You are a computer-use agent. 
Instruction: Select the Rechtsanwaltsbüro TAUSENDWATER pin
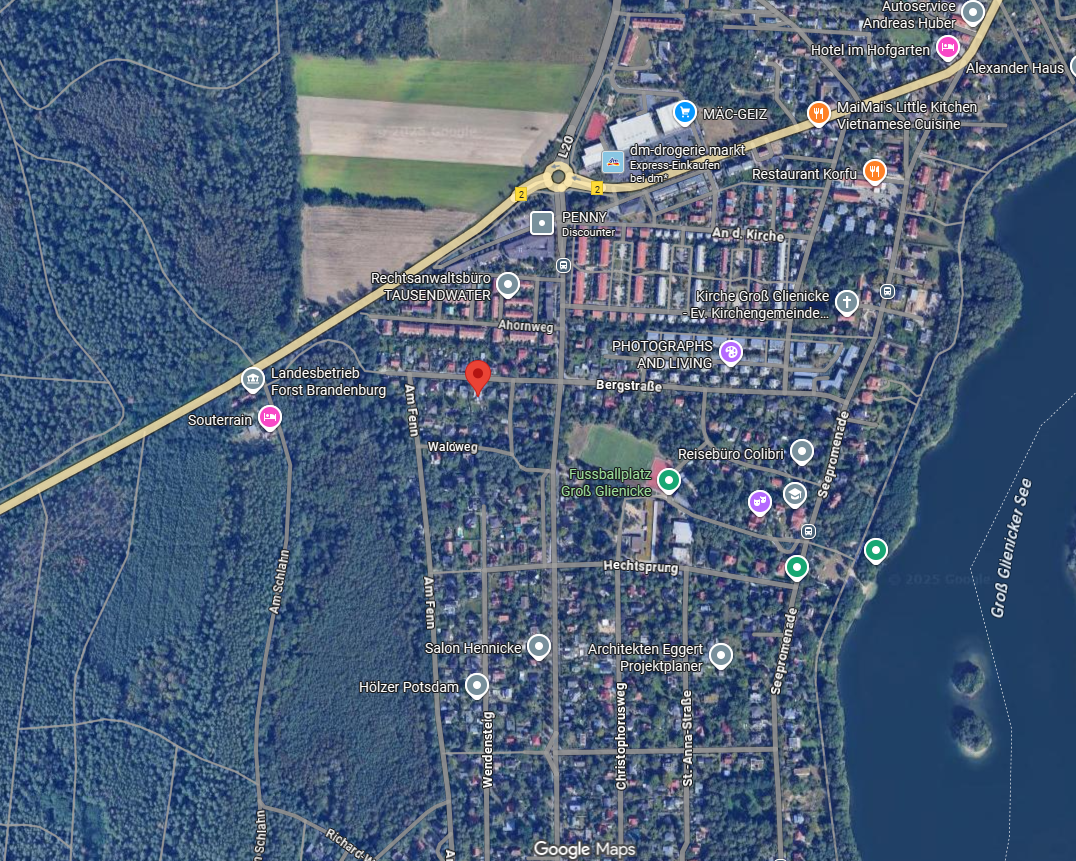[x=508, y=285]
